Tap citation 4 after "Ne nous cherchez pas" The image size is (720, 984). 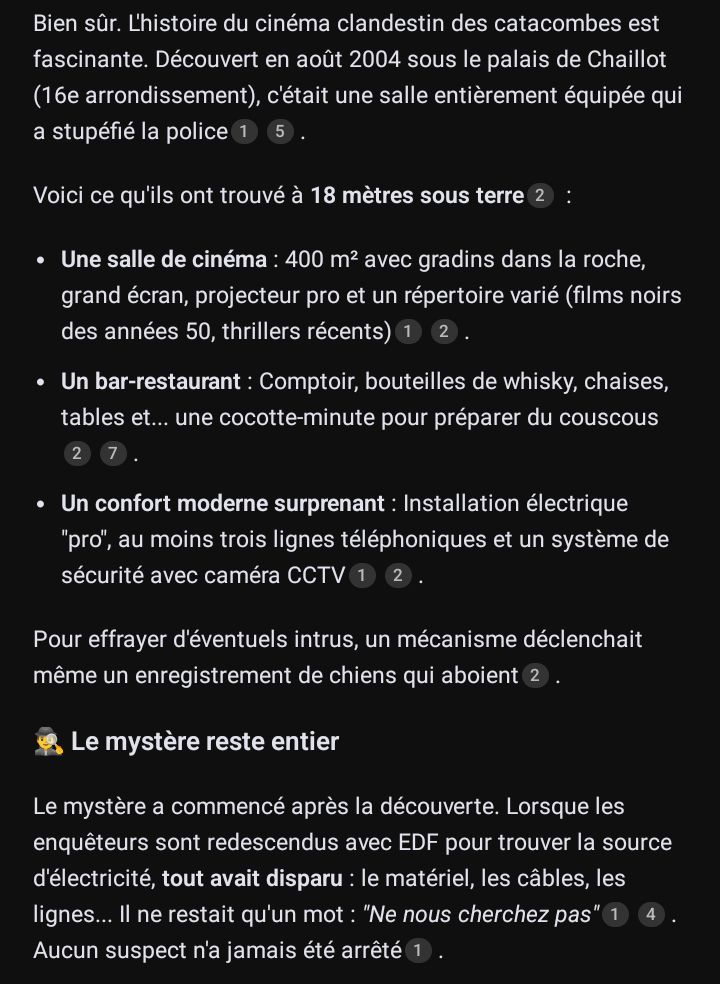tap(652, 914)
